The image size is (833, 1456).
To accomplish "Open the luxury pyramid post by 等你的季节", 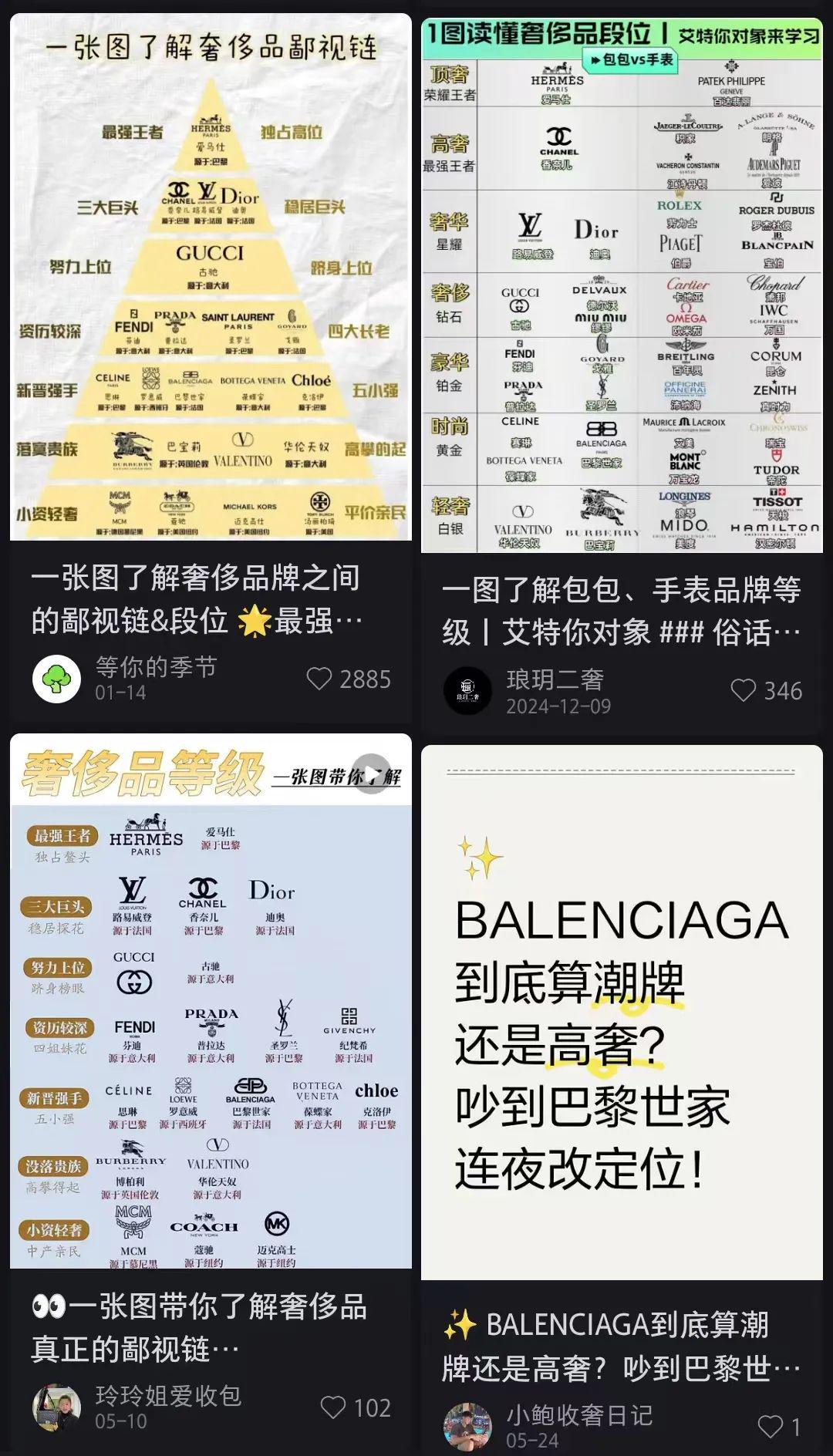I will click(x=211, y=278).
